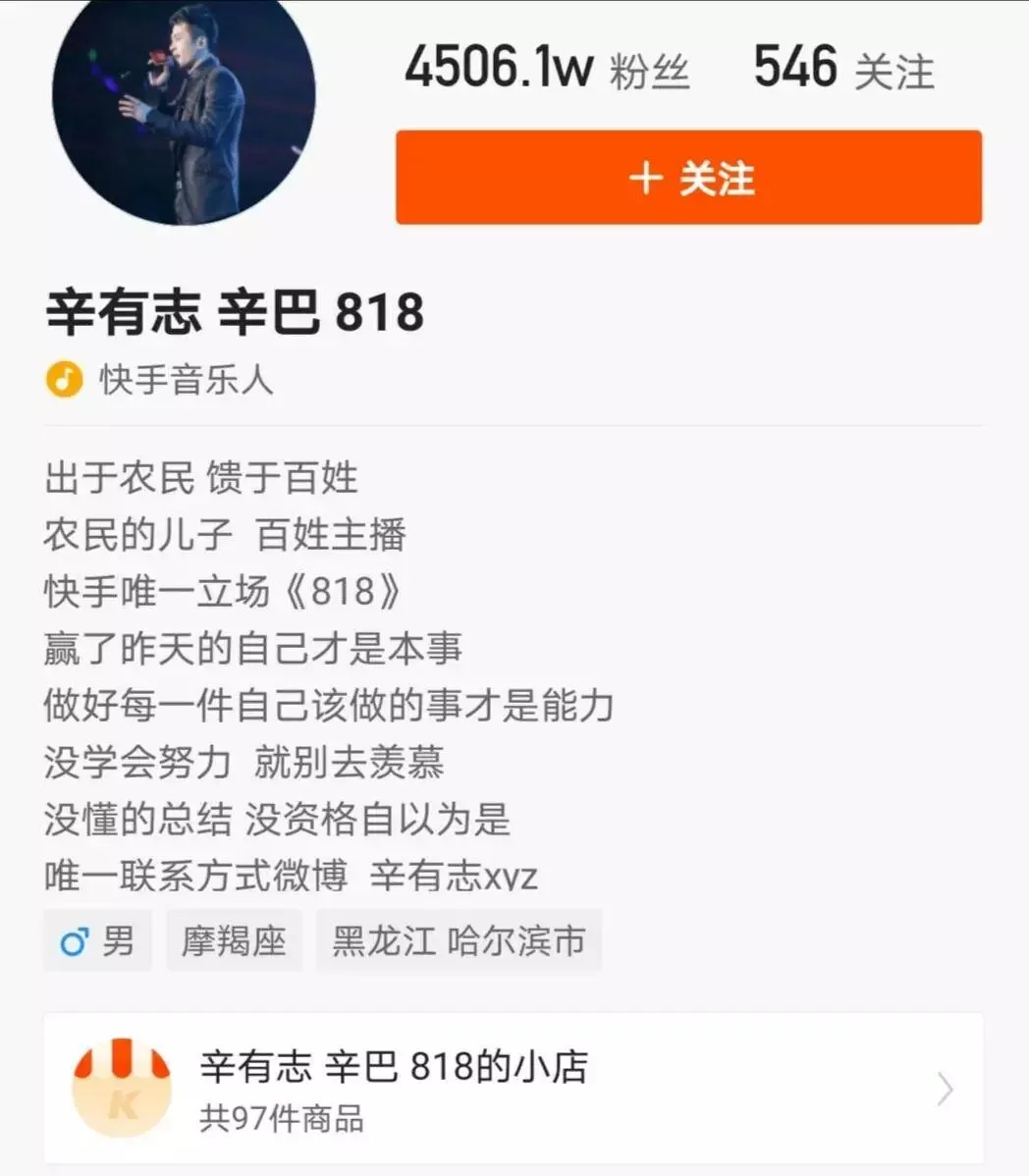
Task: View the 546 关注 following list
Action: pos(843,69)
